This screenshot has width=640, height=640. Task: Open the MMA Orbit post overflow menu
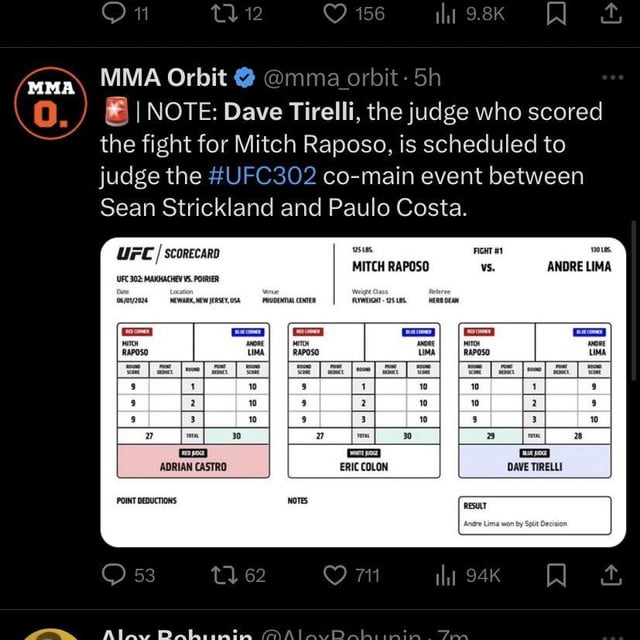[611, 78]
